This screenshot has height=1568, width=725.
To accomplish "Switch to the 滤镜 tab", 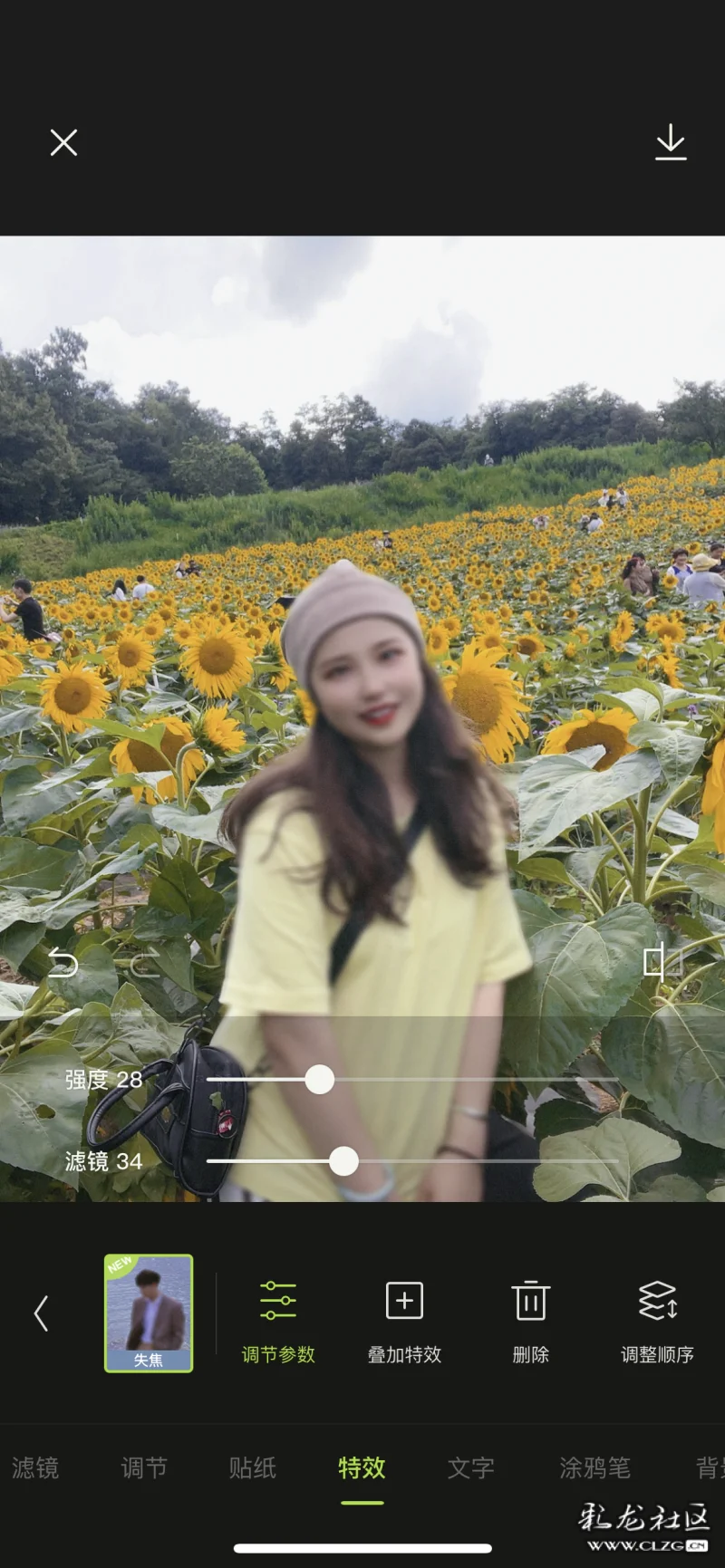I will pyautogui.click(x=35, y=1467).
